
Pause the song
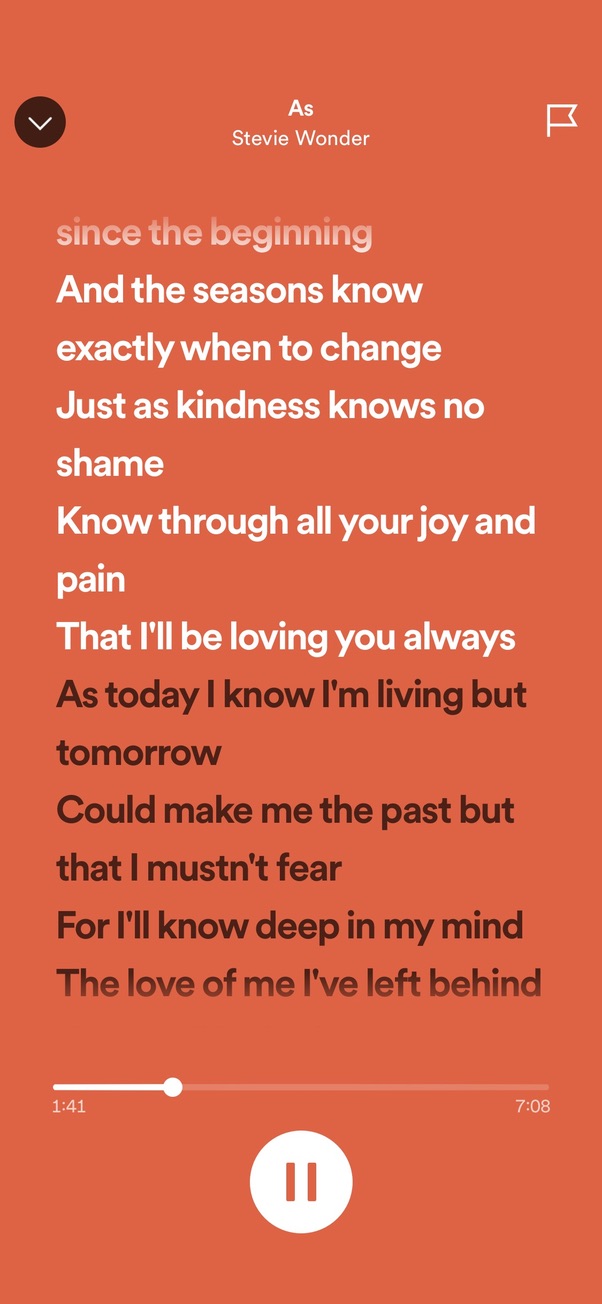click(301, 1182)
